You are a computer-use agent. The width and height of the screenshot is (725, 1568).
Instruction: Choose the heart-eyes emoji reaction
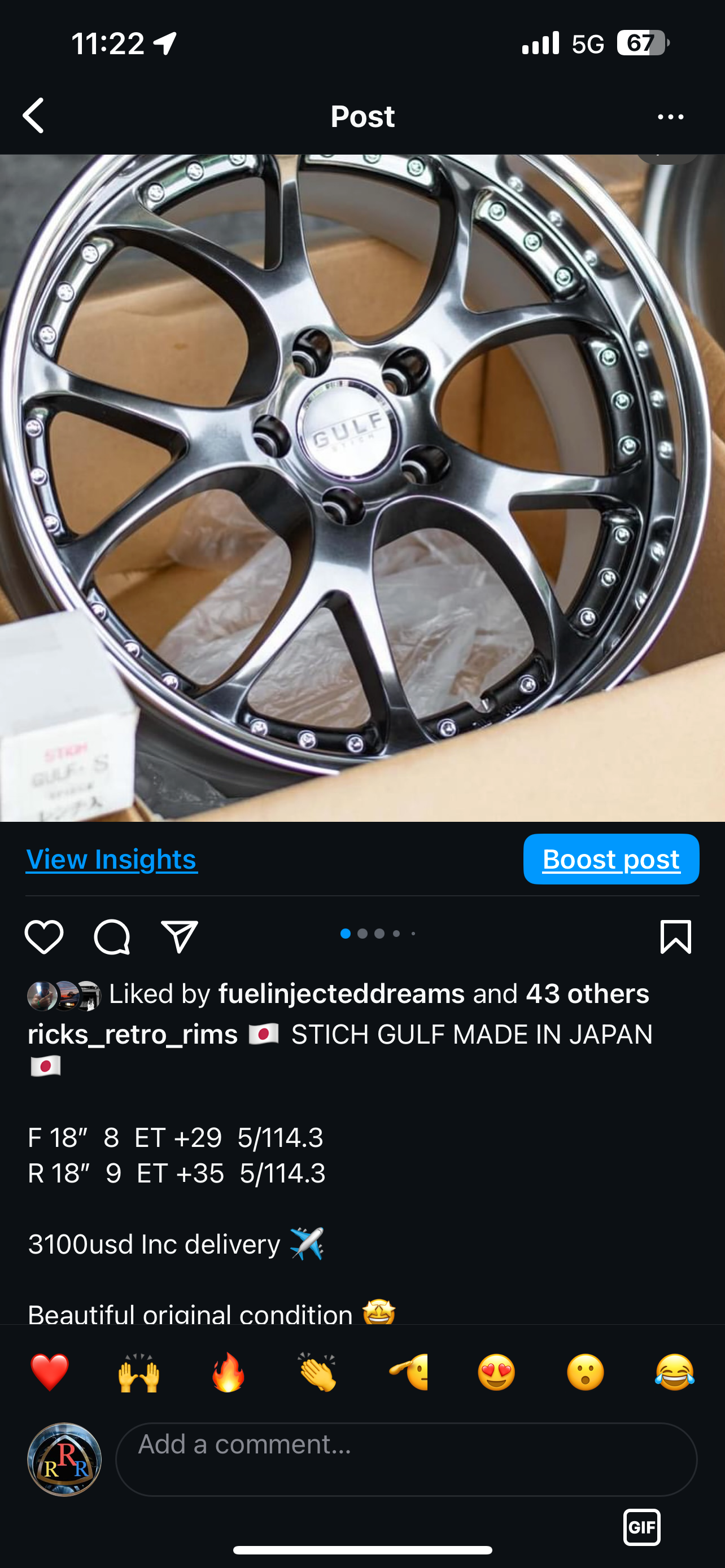point(496,1373)
